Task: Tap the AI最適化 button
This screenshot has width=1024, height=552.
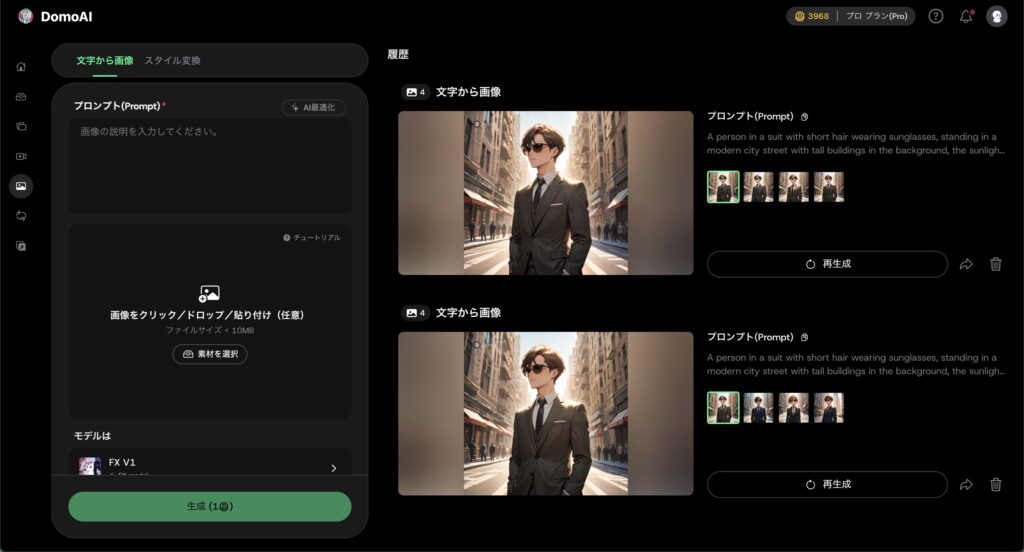Action: click(314, 107)
